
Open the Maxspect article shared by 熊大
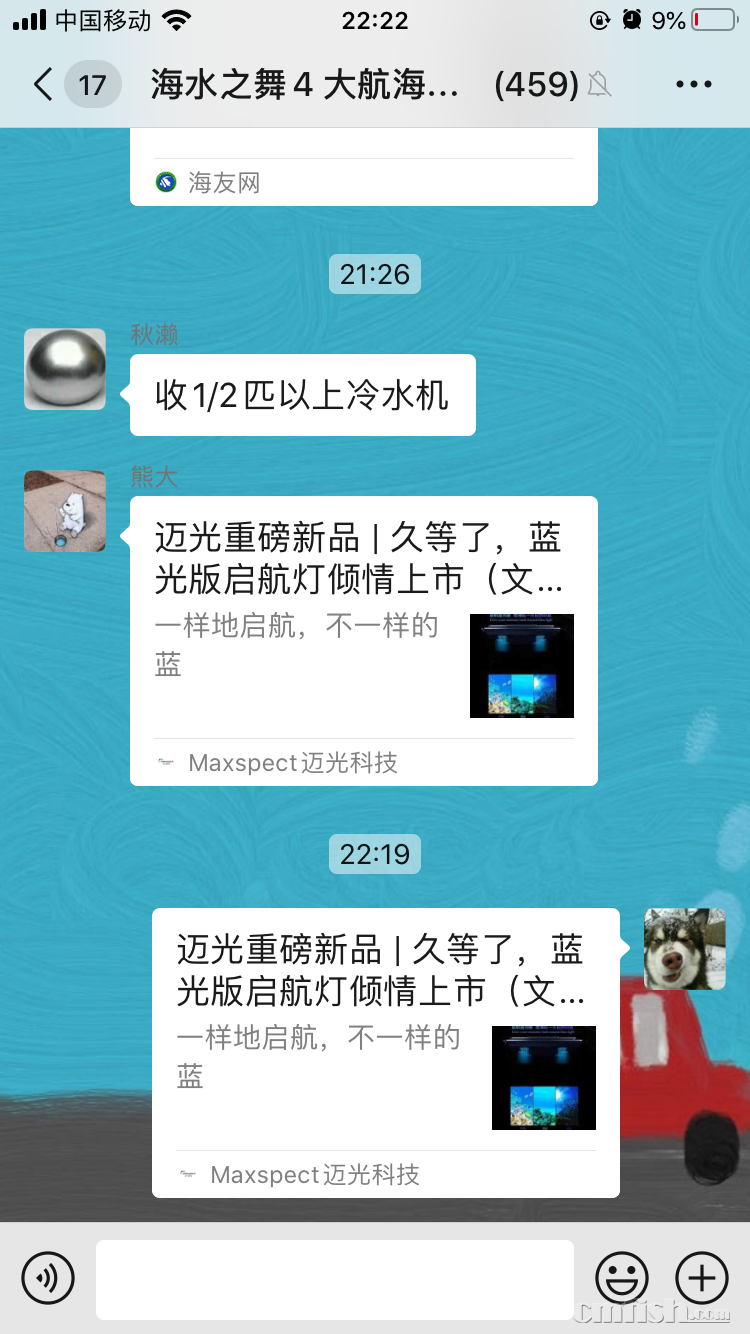(364, 640)
